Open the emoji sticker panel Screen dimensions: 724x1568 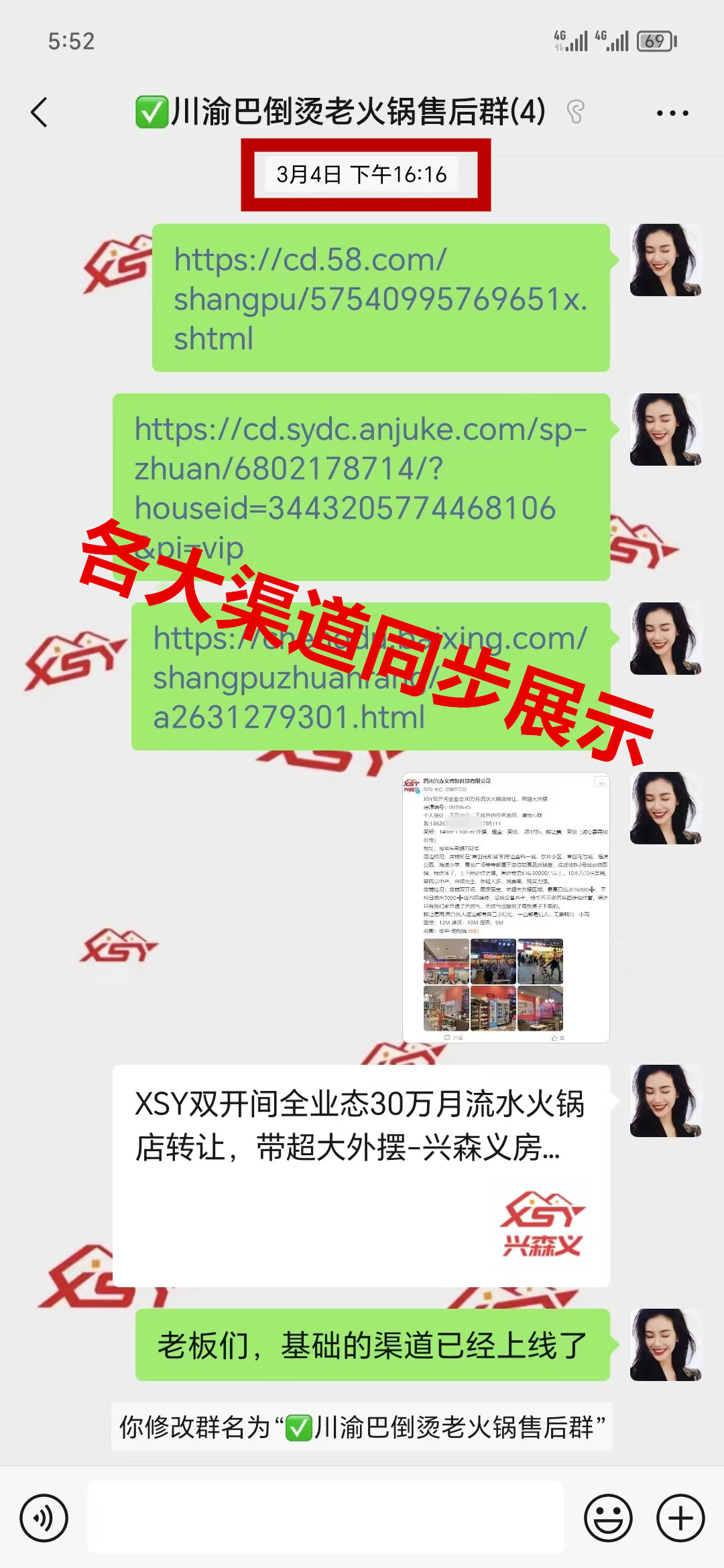(608, 1518)
